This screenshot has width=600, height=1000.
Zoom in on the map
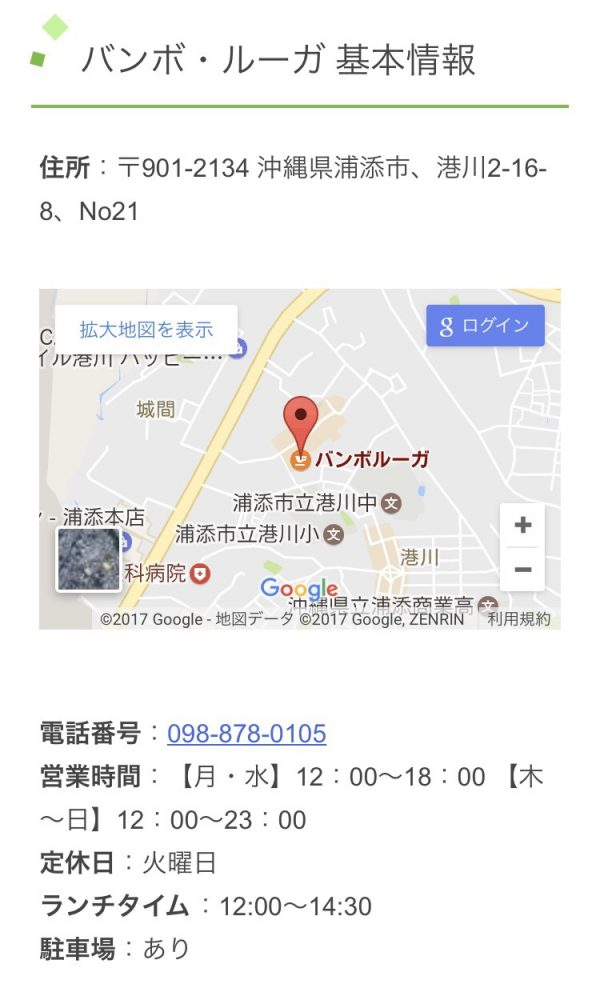pos(522,525)
